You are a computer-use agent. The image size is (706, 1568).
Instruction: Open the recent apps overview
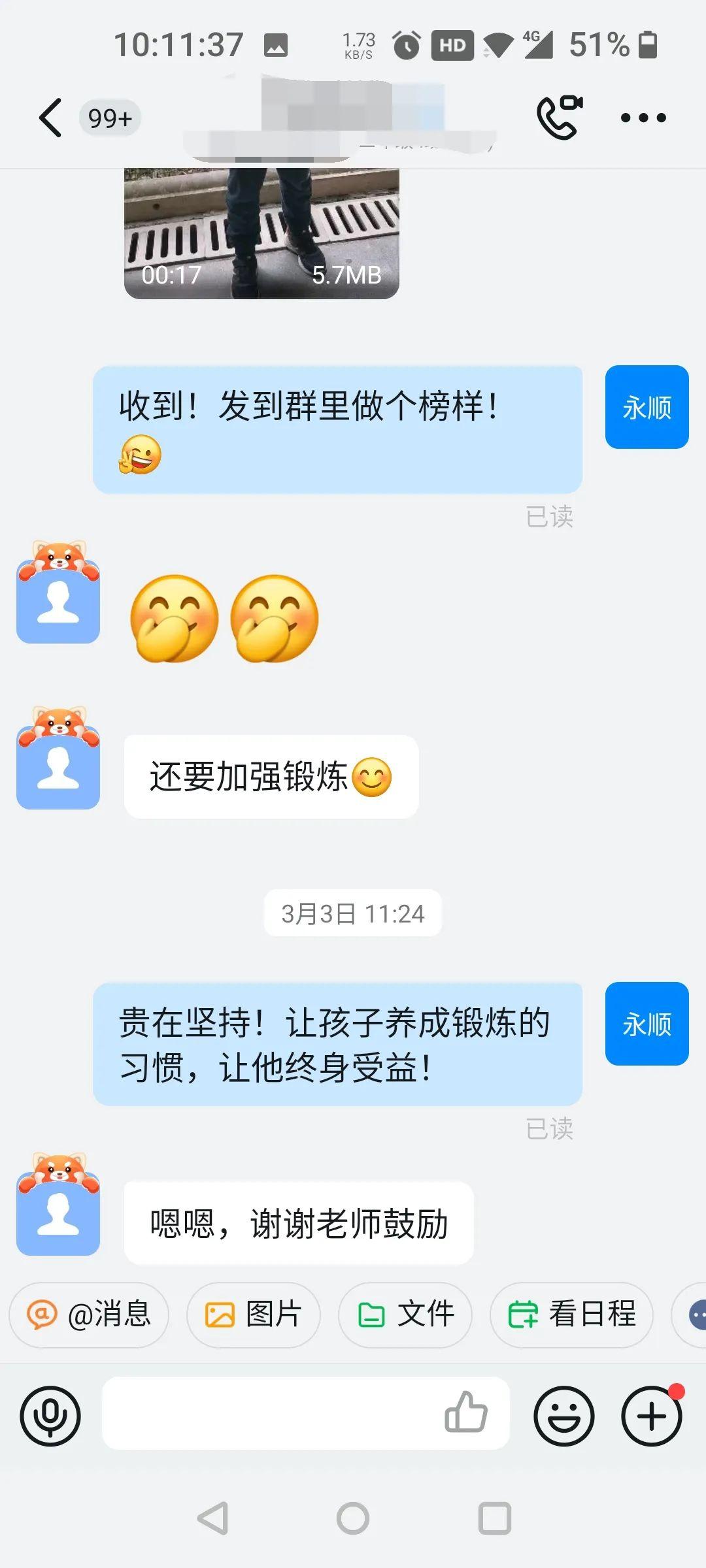coord(495,1518)
